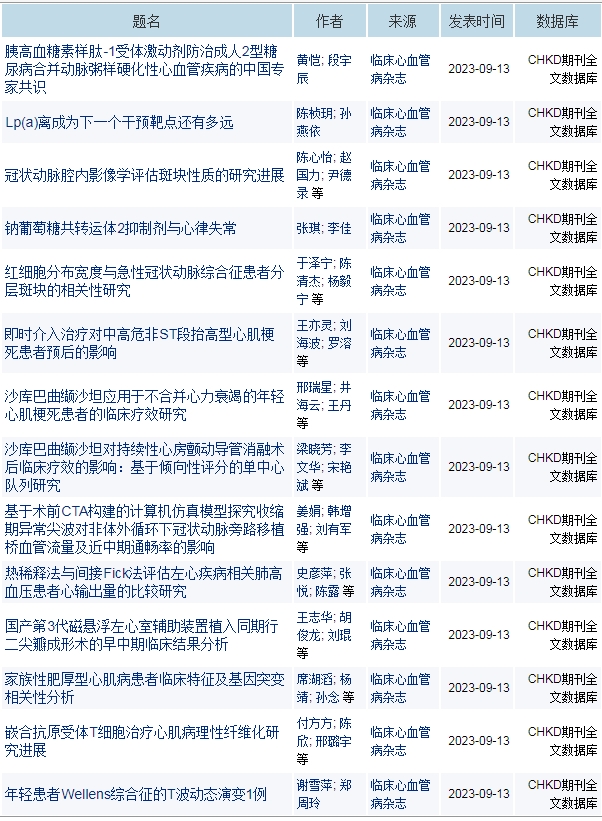602x821 pixels.
Task: Open the article on 钠葡萄糖共转运体2抑制剂与心律失常
Action: pyautogui.click(x=120, y=229)
